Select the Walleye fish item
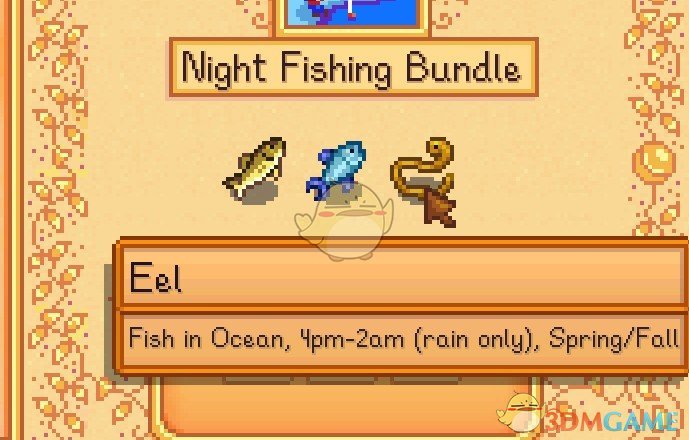 257,168
